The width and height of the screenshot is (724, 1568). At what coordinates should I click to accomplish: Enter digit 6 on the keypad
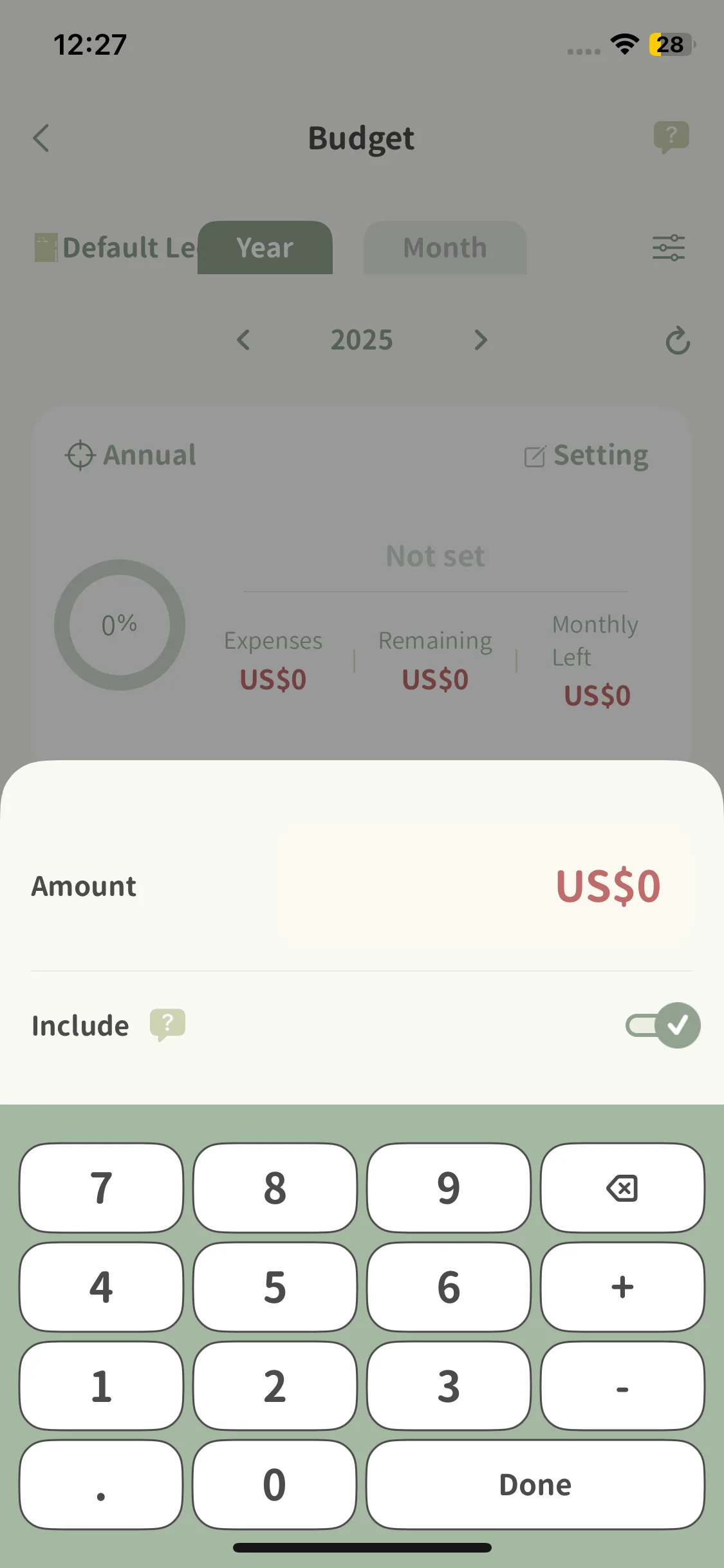(449, 1287)
